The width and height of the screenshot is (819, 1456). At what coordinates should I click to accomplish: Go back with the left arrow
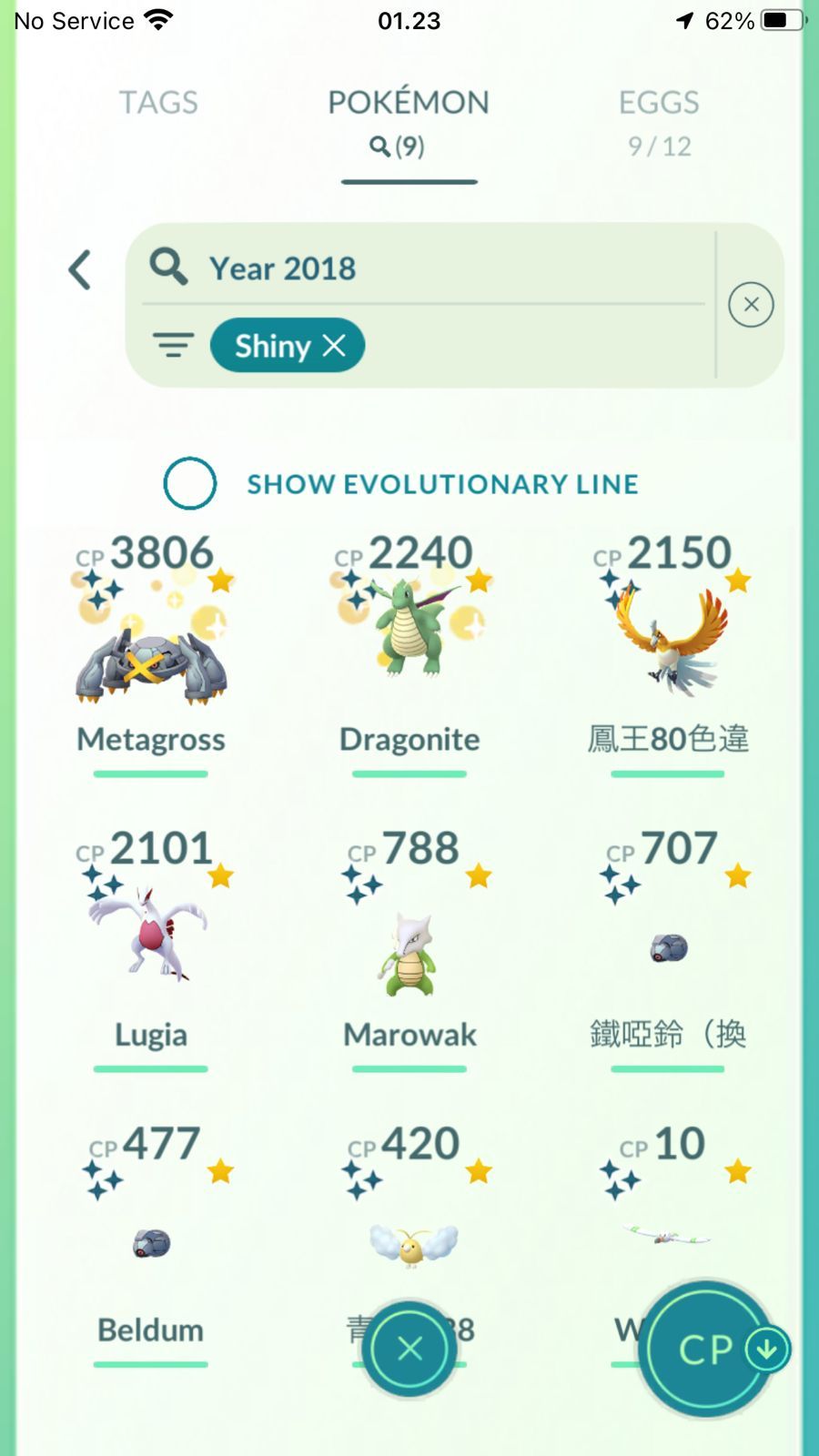pyautogui.click(x=80, y=269)
